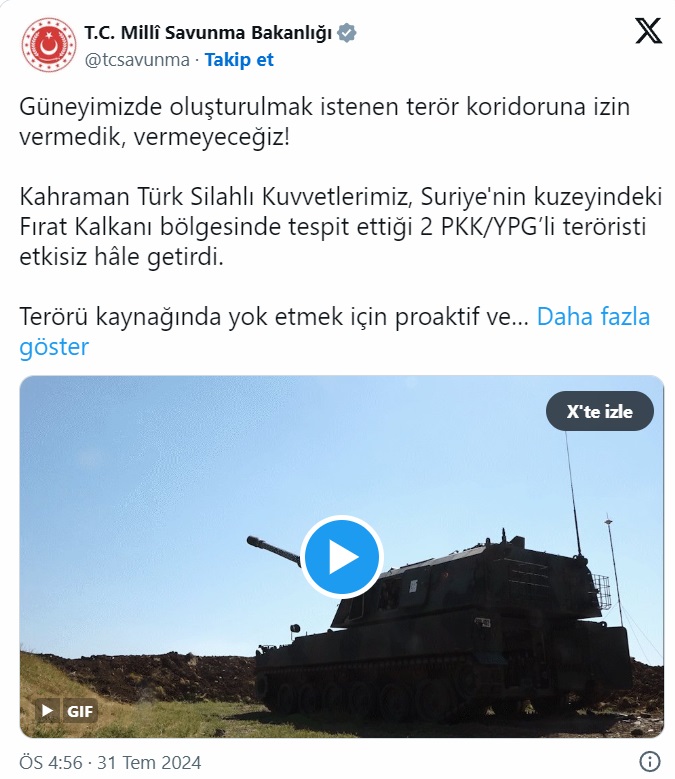This screenshot has height=779, width=675.
Task: Open the T.C. Millî Savunma Bakanlığı profile
Action: [207, 33]
